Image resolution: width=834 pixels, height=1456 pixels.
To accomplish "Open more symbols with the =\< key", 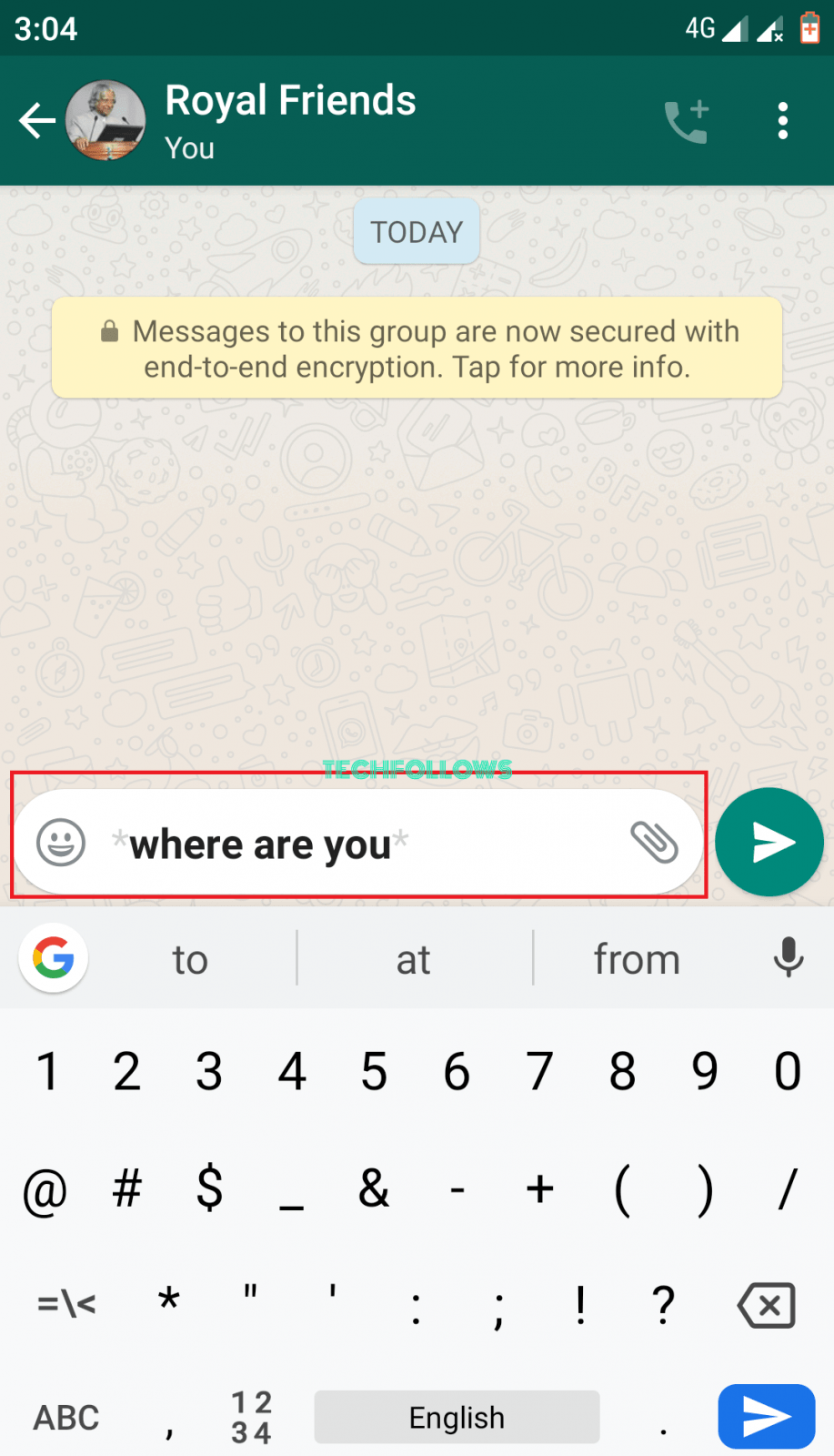I will [x=66, y=1304].
